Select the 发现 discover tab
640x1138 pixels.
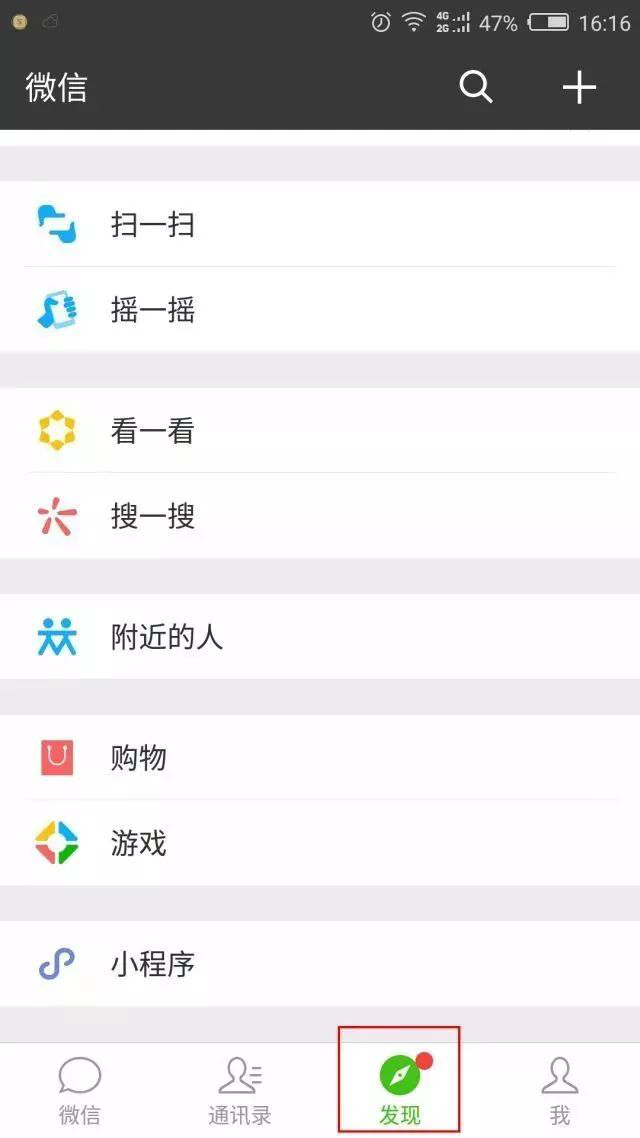coord(399,1090)
